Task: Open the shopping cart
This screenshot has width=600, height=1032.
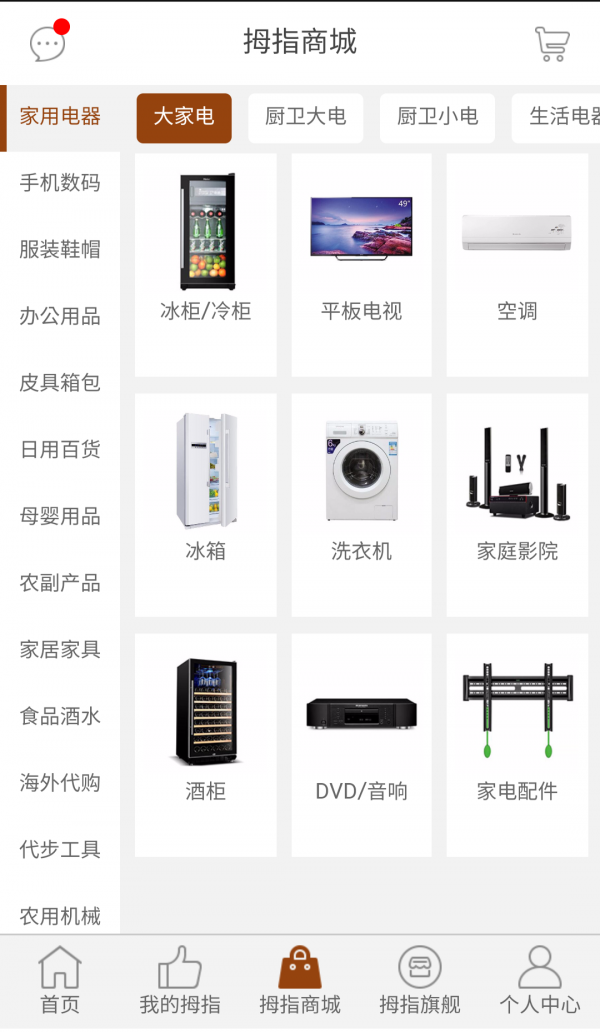Action: [x=552, y=43]
